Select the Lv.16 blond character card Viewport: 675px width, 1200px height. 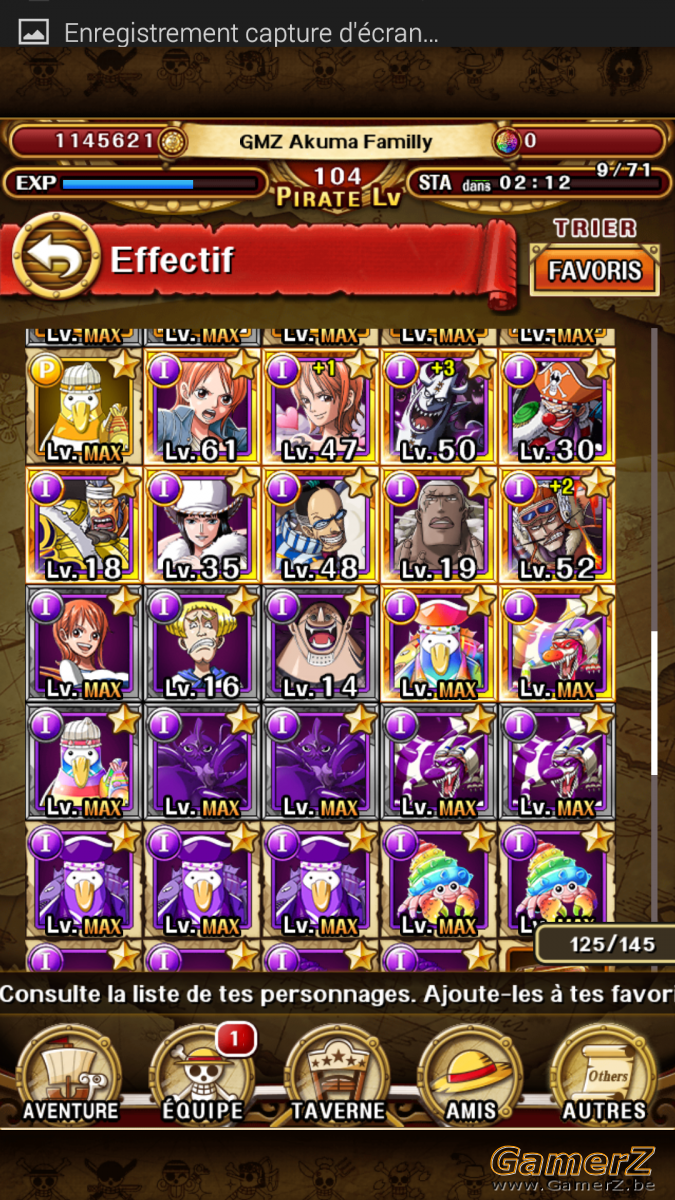click(x=203, y=644)
